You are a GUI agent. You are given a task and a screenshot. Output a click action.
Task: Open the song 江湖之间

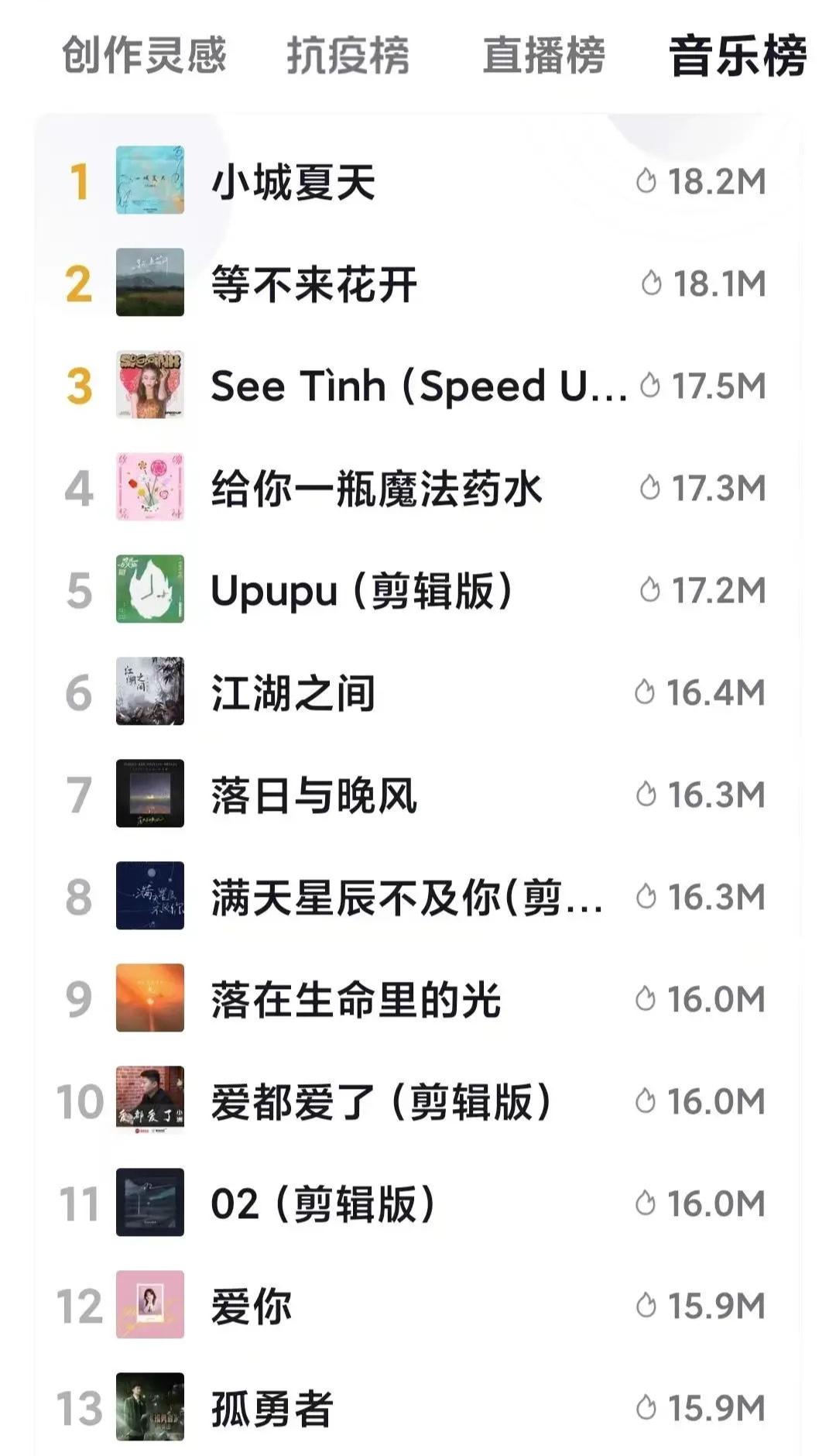pos(293,693)
